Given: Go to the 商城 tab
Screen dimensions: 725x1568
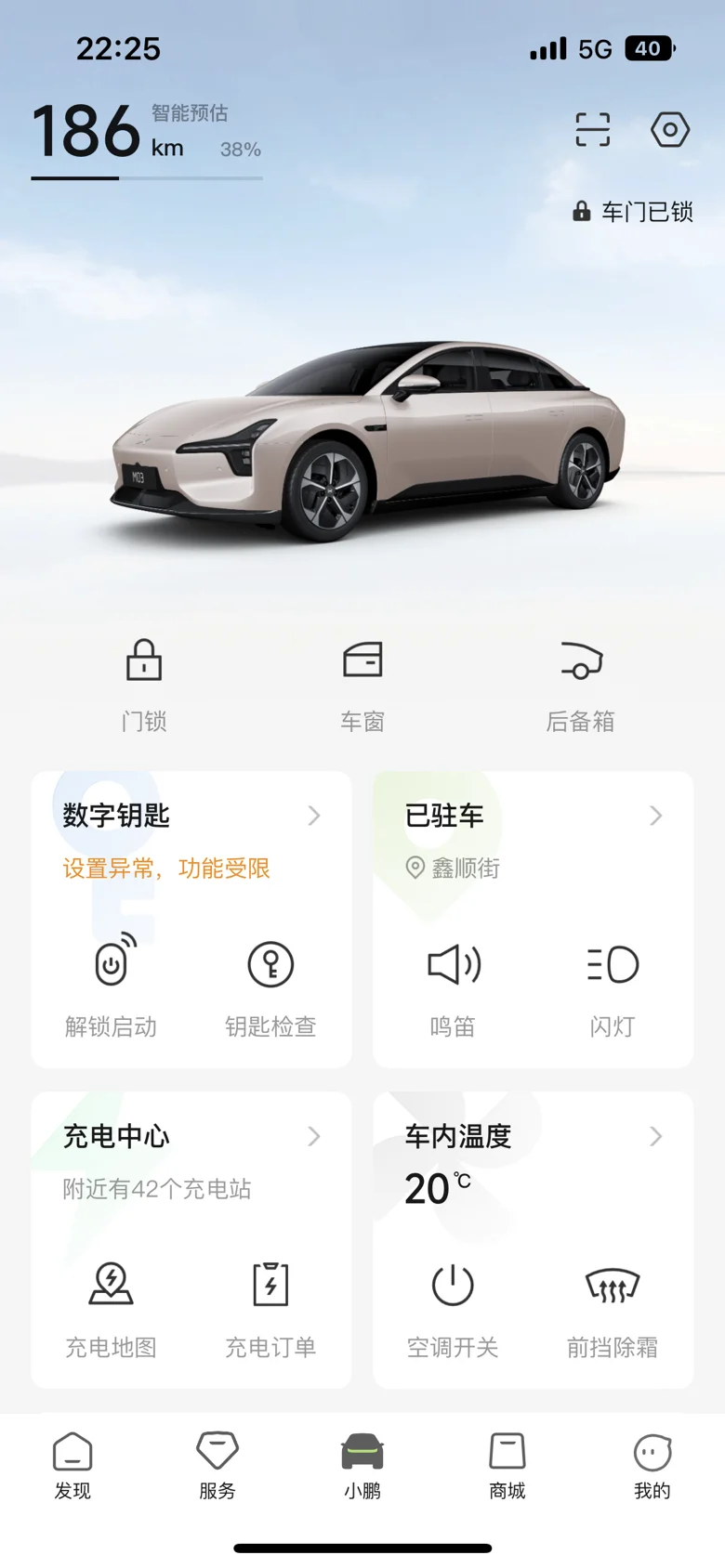Looking at the screenshot, I should [507, 1465].
